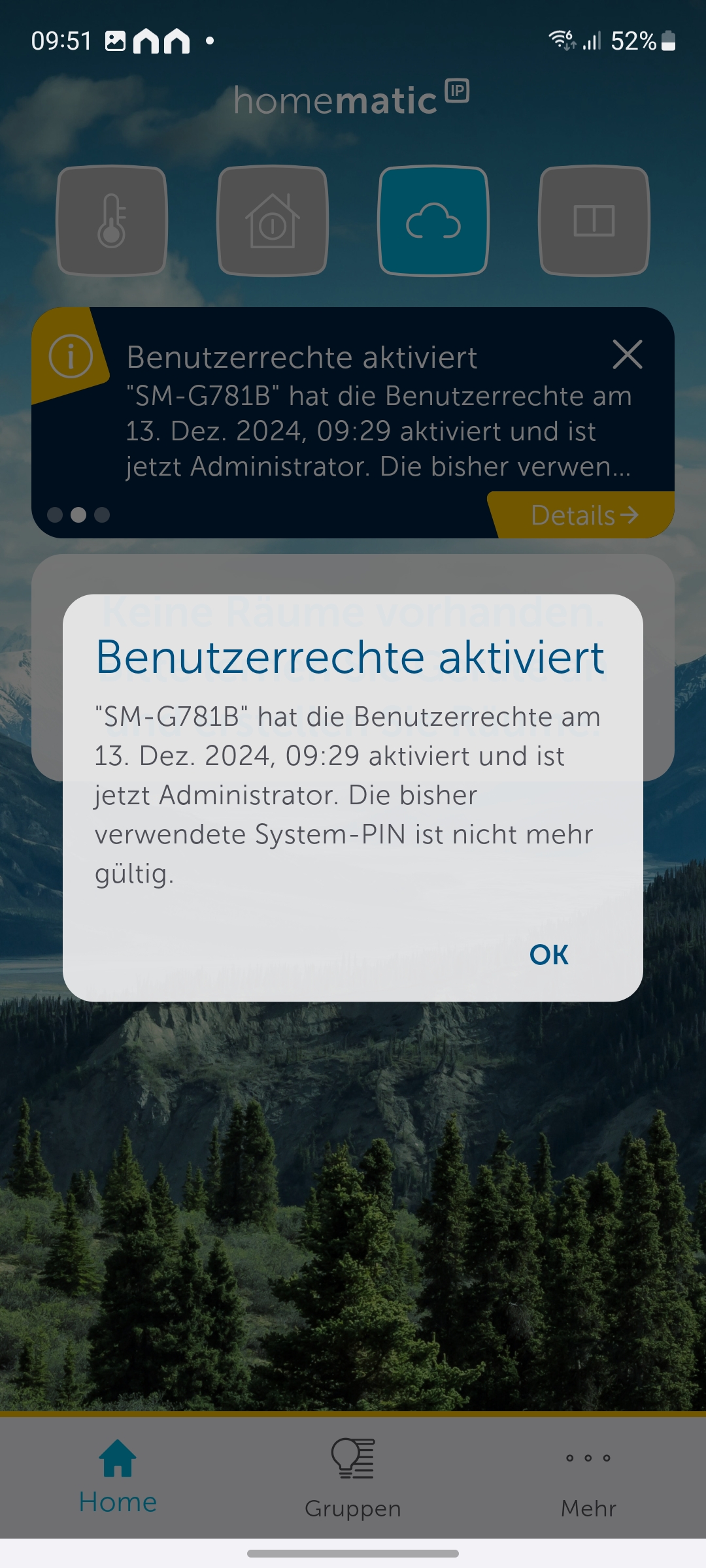Open the shutter window tile
Image resolution: width=706 pixels, height=1568 pixels.
594,221
